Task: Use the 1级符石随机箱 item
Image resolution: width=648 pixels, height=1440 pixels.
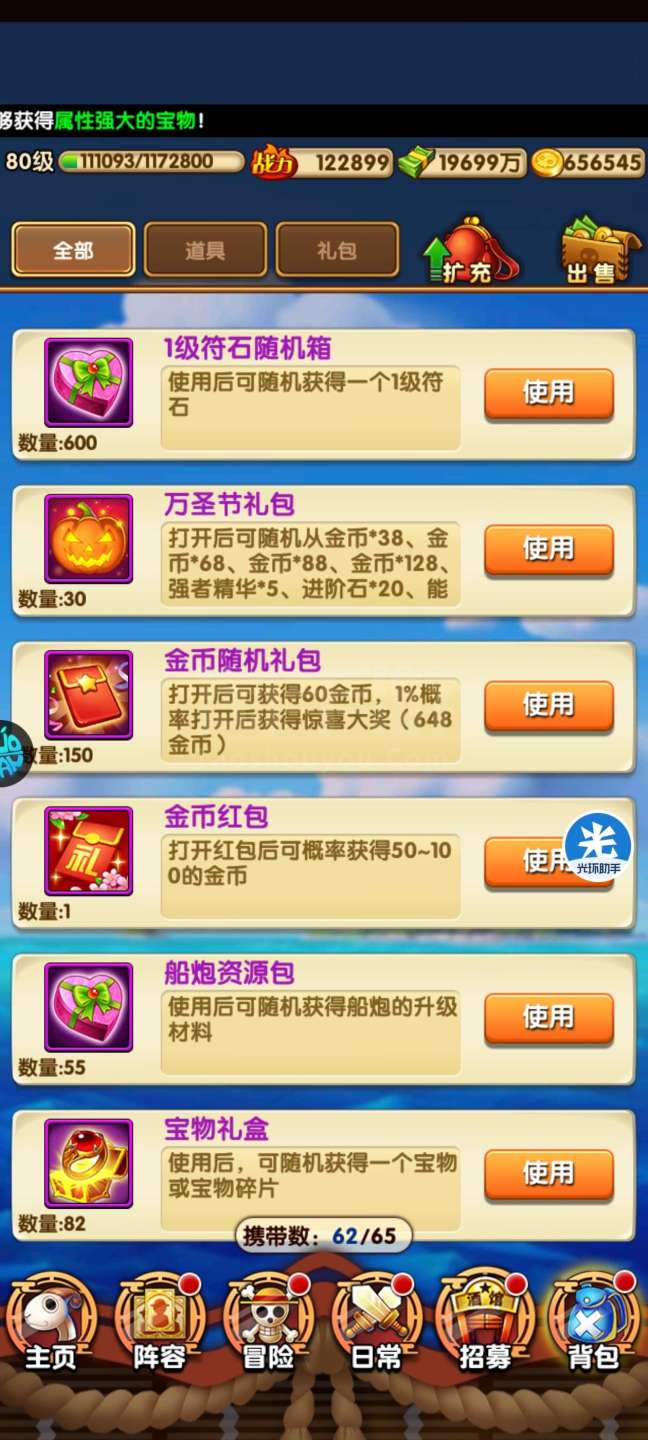Action: [x=549, y=393]
